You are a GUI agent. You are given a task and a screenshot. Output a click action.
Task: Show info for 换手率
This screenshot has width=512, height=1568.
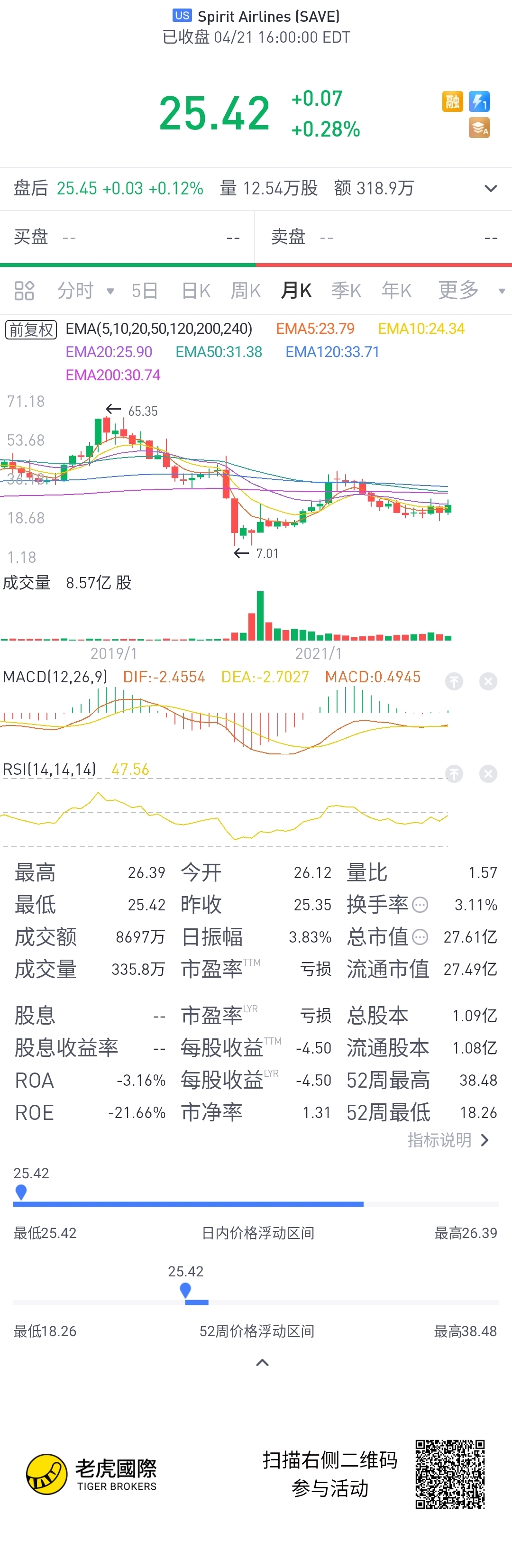pos(420,905)
